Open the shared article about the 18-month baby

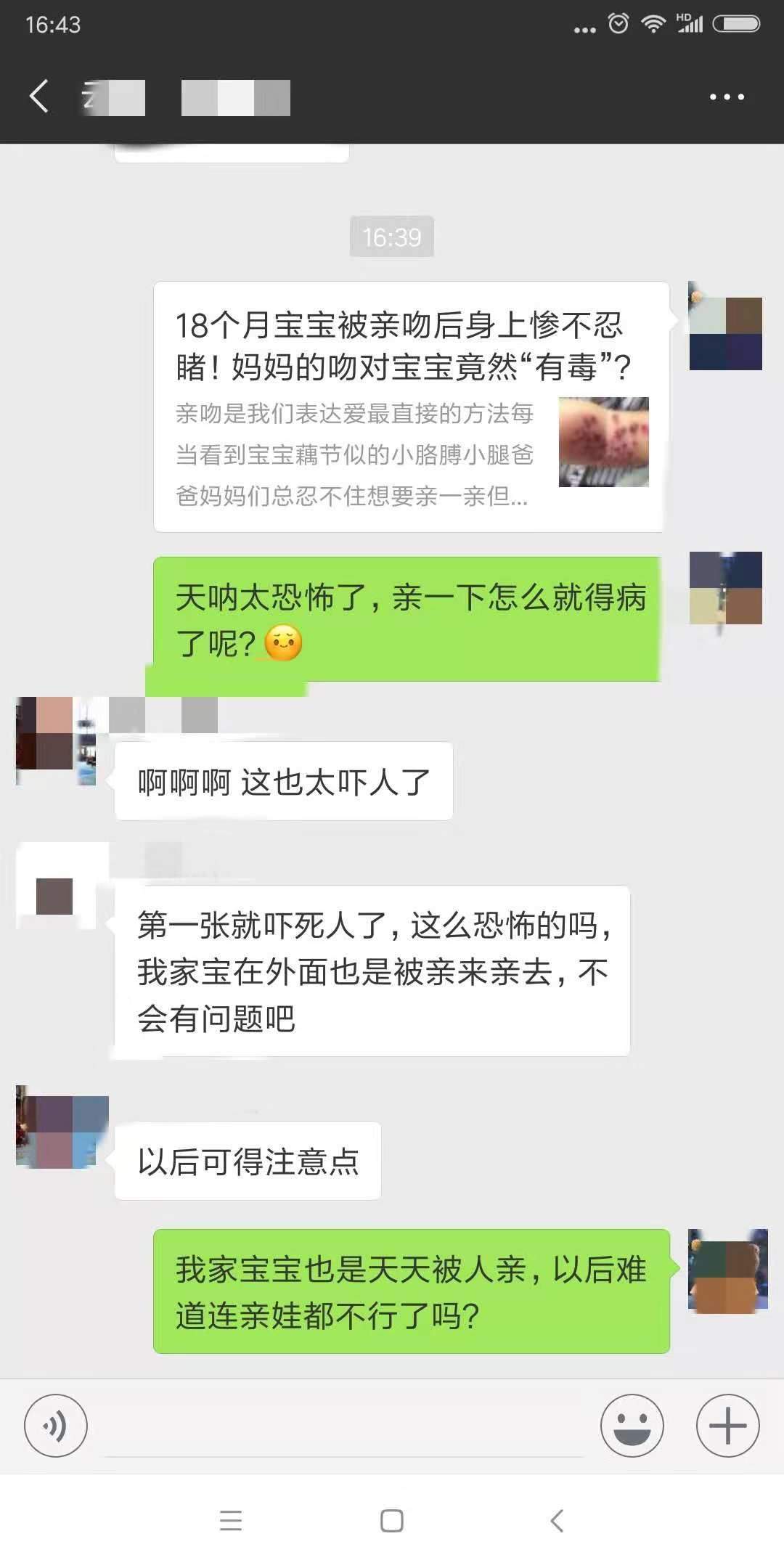point(410,407)
